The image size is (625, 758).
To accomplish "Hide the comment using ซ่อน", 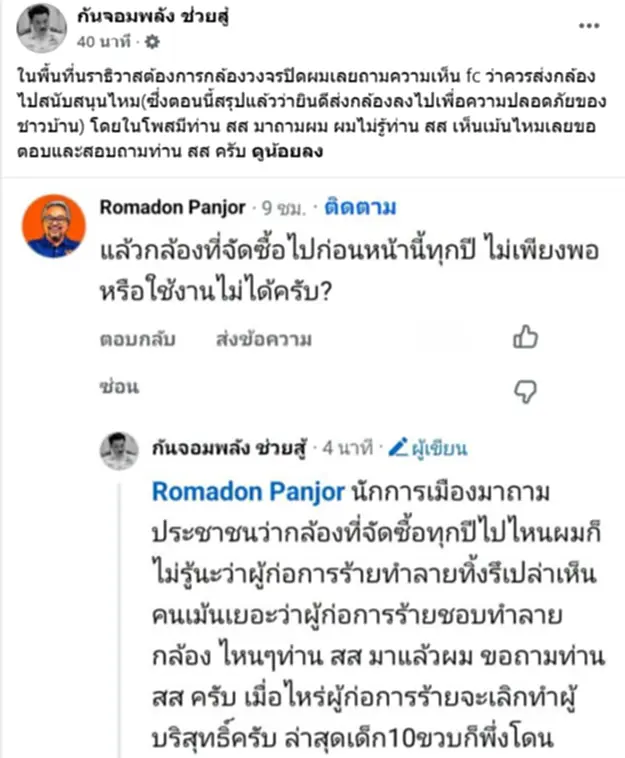I will (x=119, y=387).
